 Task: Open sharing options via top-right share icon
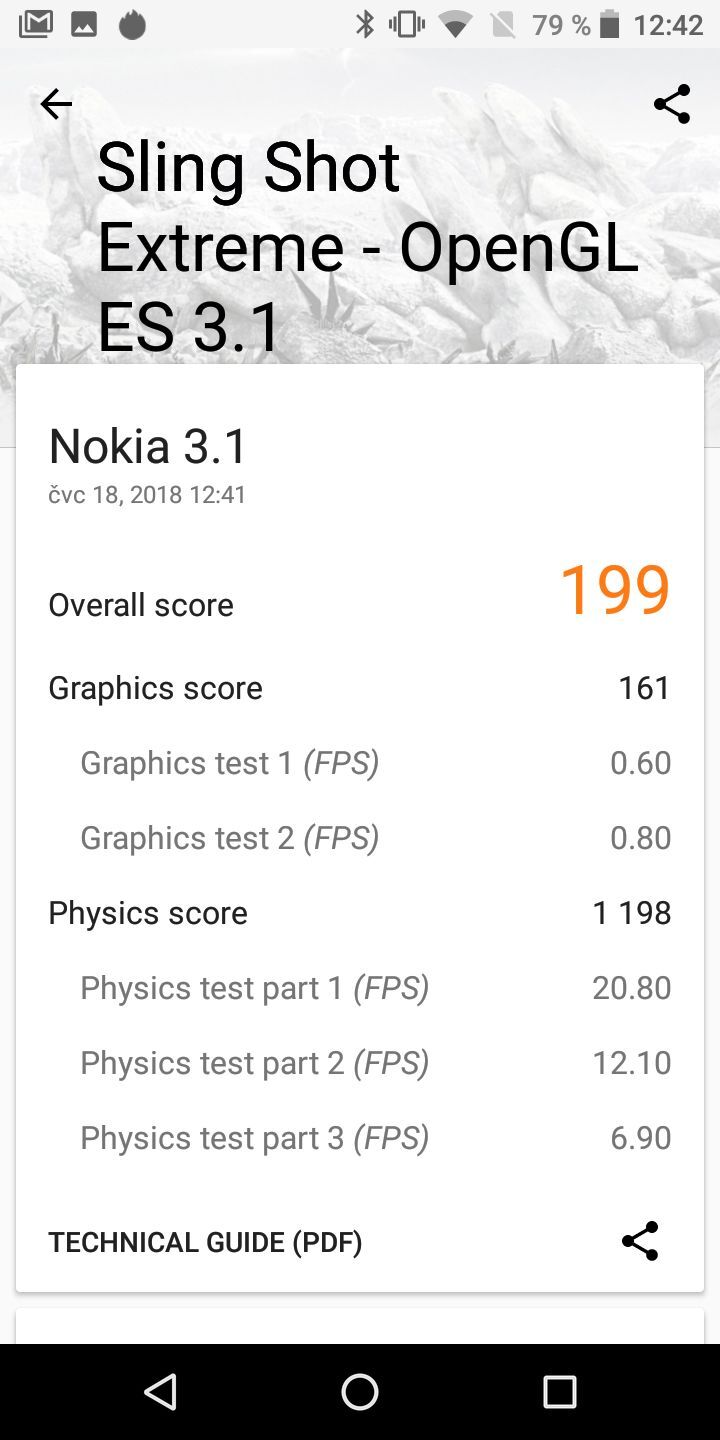[x=670, y=103]
